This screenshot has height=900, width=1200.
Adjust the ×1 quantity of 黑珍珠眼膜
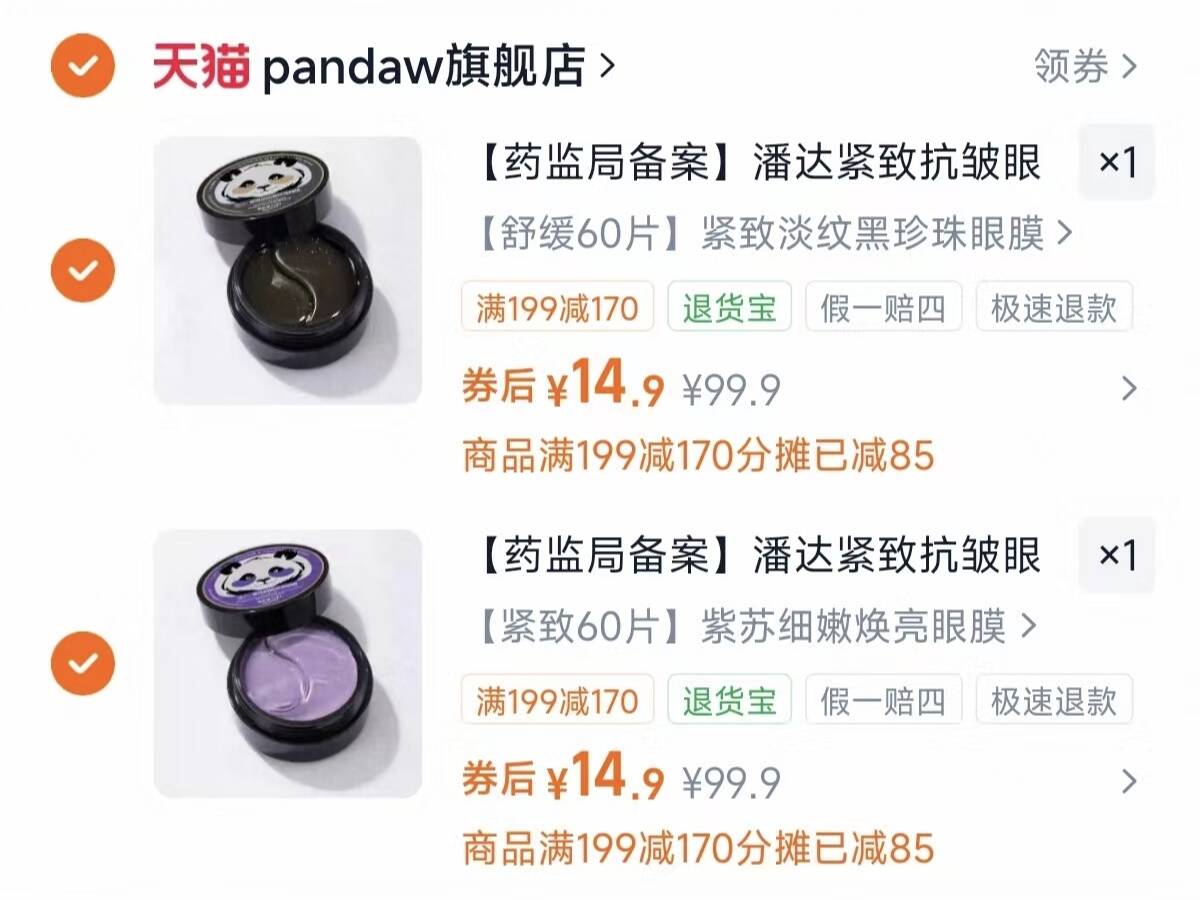[x=1116, y=163]
